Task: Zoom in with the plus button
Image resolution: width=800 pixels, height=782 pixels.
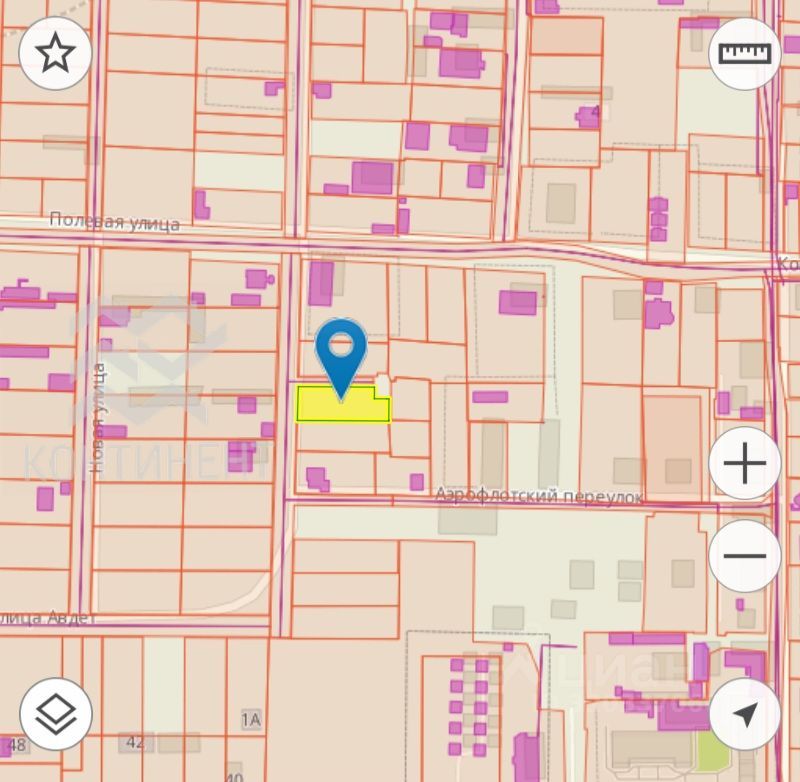Action: [745, 464]
